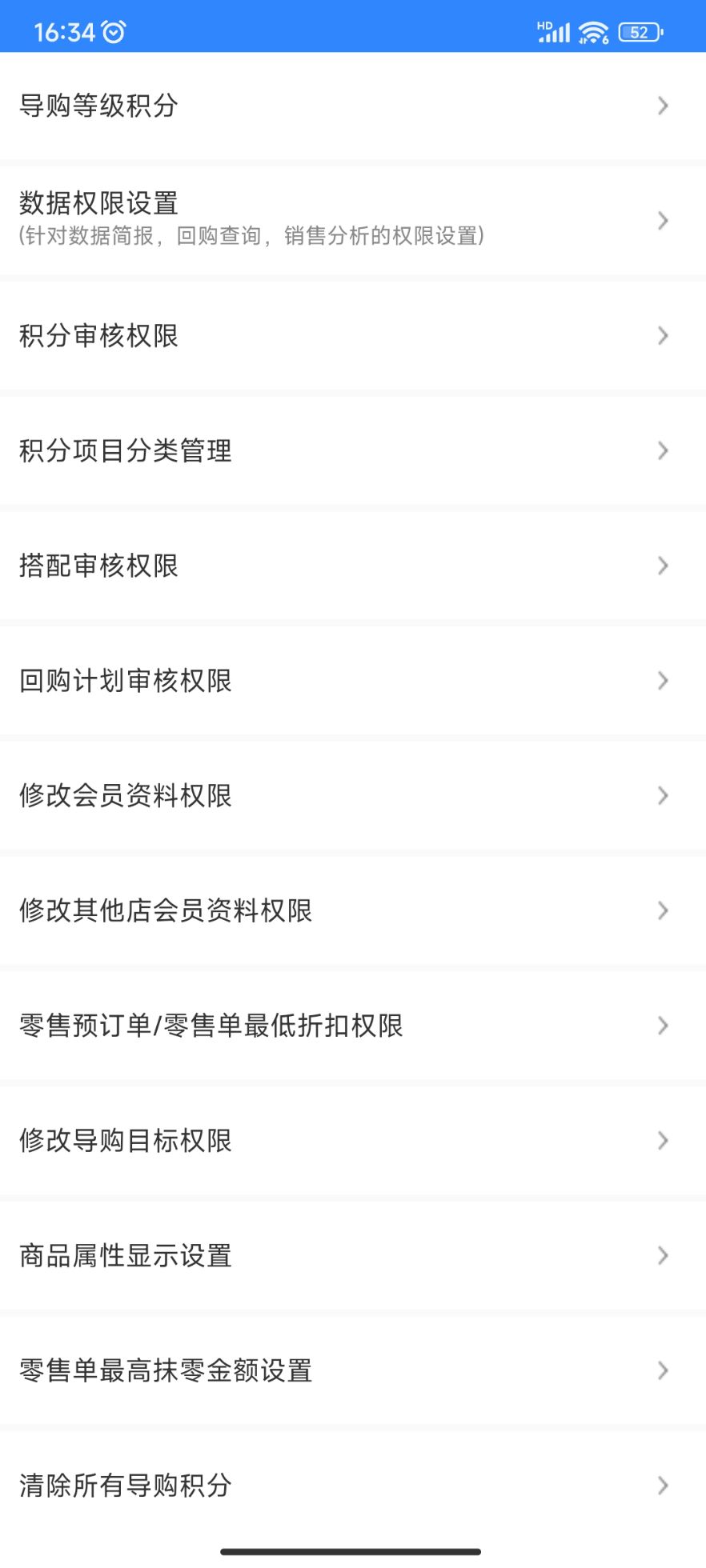The height and width of the screenshot is (1568, 706).
Task: Go to 积分审核权限
Action: click(x=352, y=336)
